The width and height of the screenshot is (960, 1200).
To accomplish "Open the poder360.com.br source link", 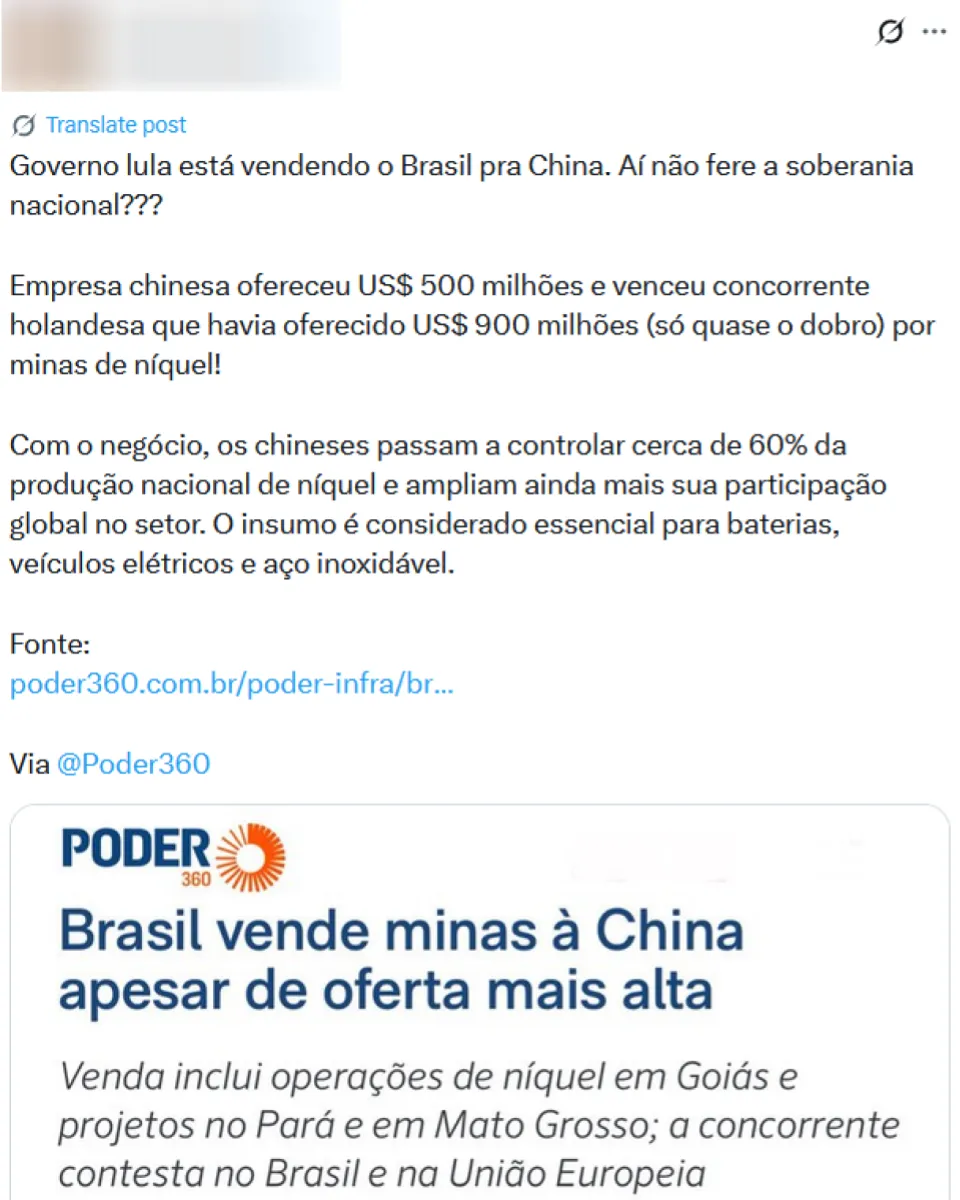I will (231, 685).
